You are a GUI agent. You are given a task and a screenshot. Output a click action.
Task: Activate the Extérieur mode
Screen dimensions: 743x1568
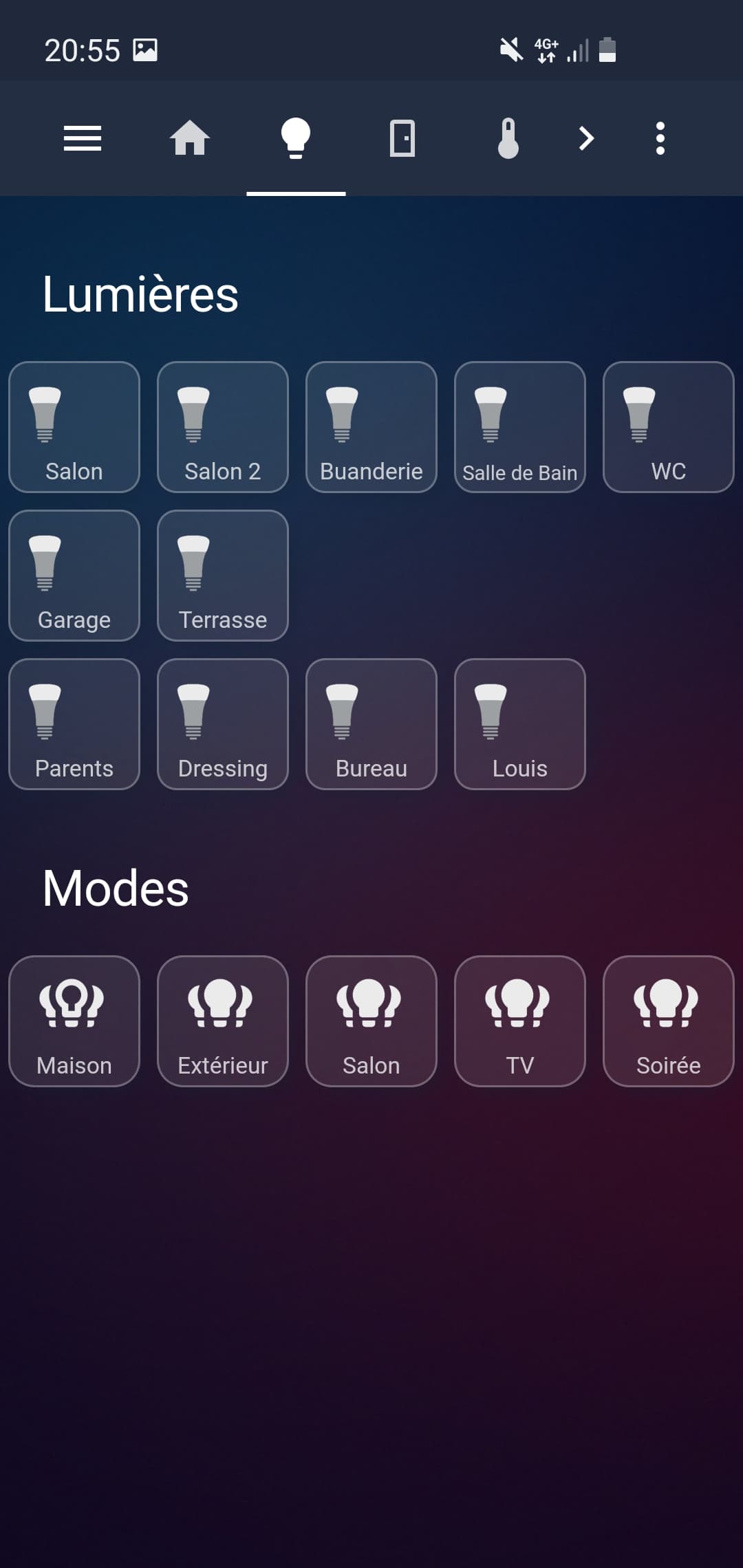point(223,1021)
